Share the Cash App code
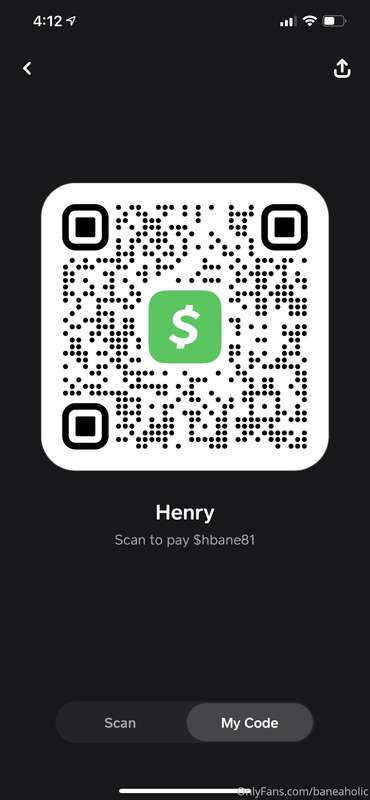 coord(342,68)
